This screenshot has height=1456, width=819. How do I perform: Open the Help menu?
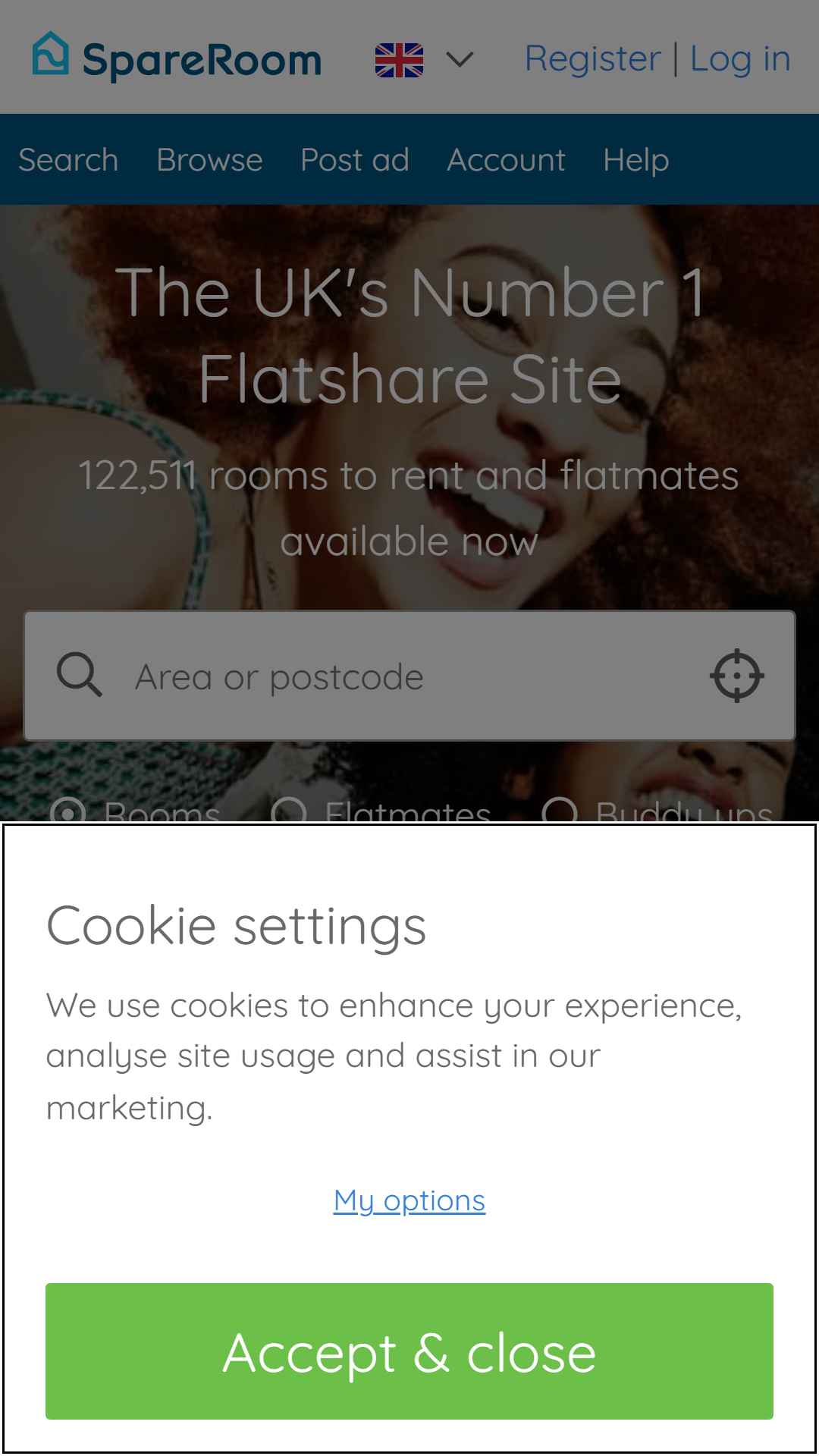tap(636, 160)
